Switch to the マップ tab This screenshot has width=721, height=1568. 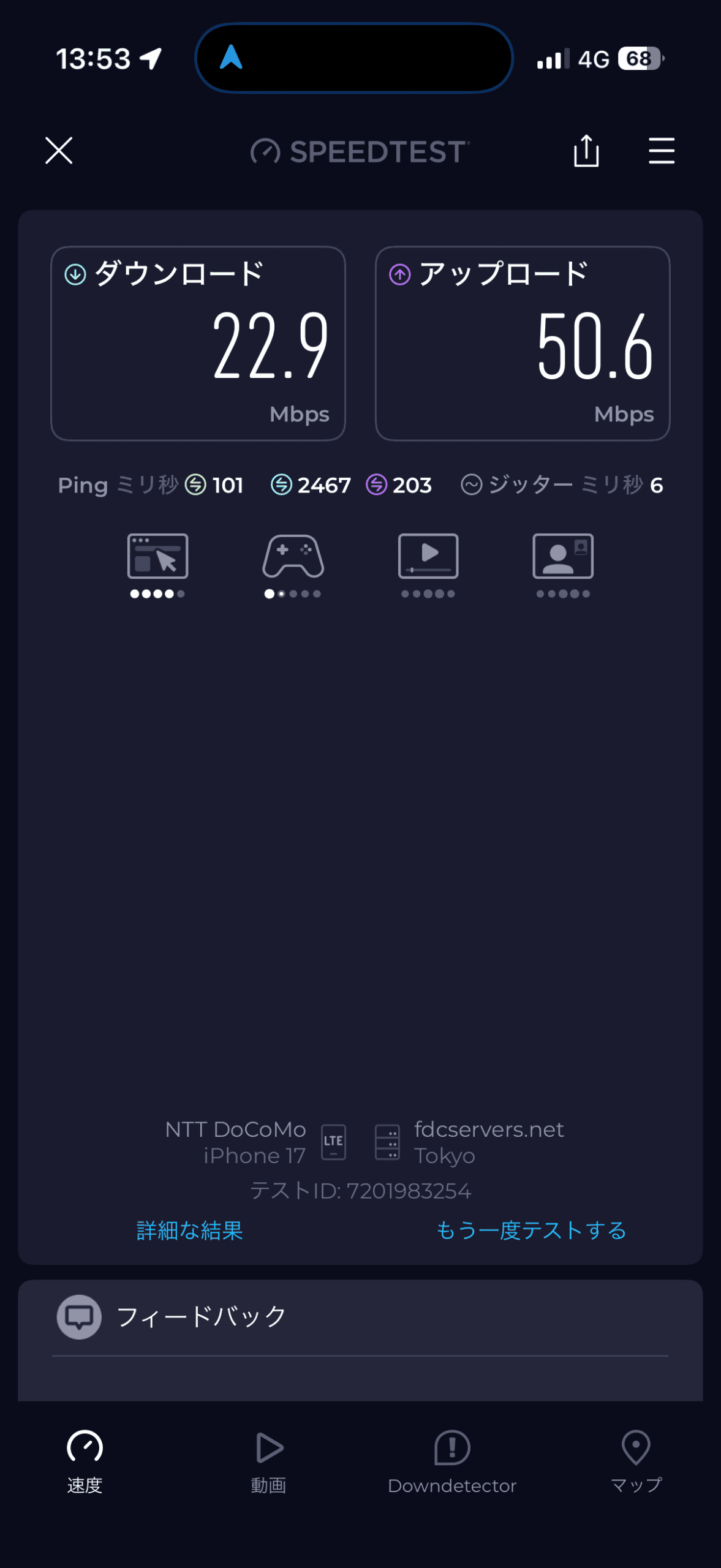[636, 1462]
